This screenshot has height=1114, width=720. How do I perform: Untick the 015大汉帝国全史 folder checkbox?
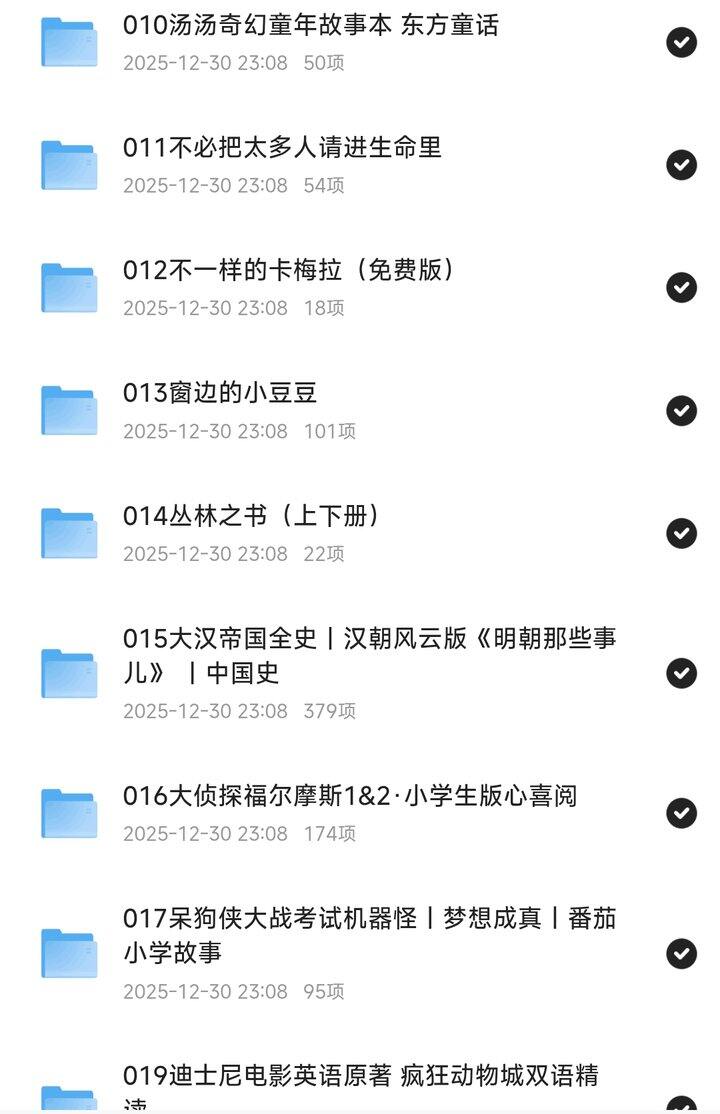(x=681, y=673)
